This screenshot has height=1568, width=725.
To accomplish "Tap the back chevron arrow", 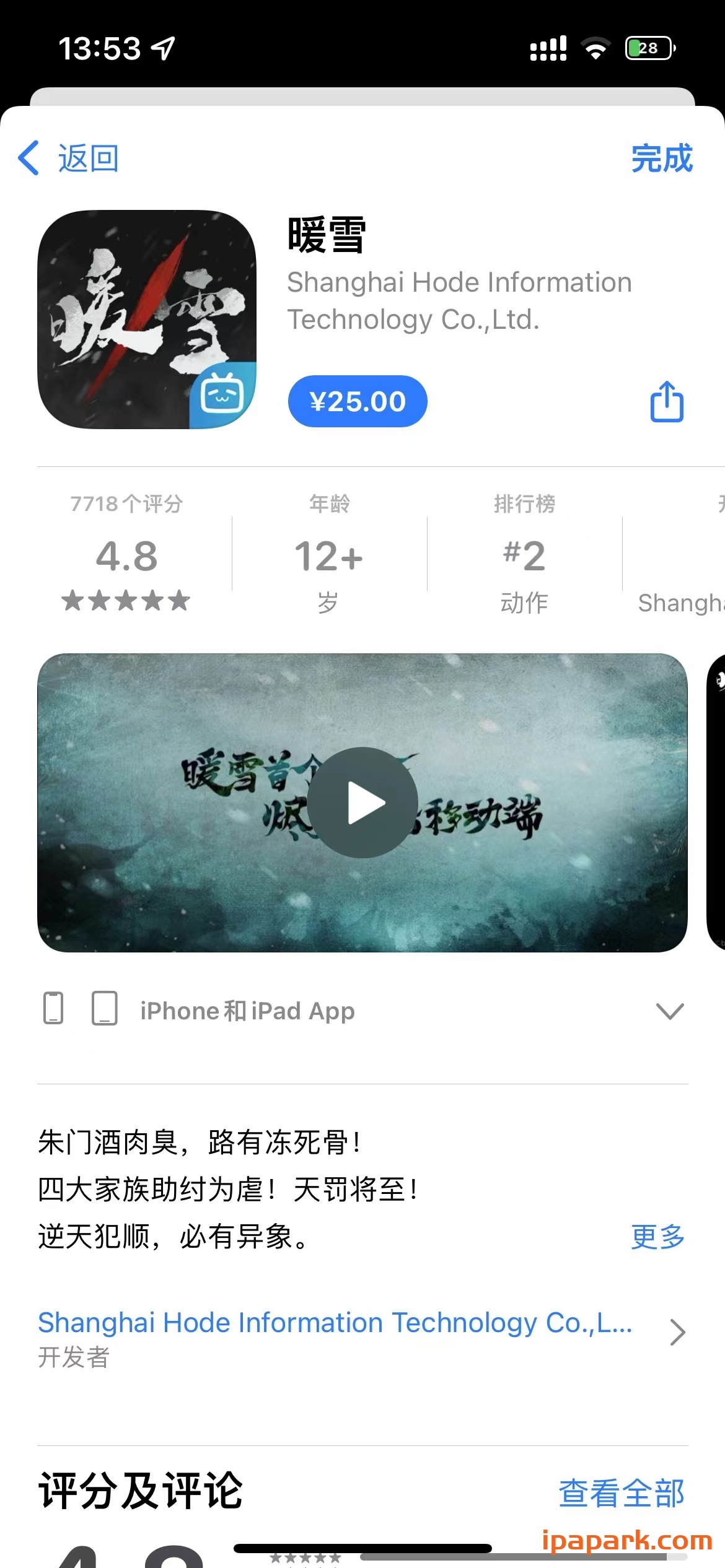I will tap(28, 159).
